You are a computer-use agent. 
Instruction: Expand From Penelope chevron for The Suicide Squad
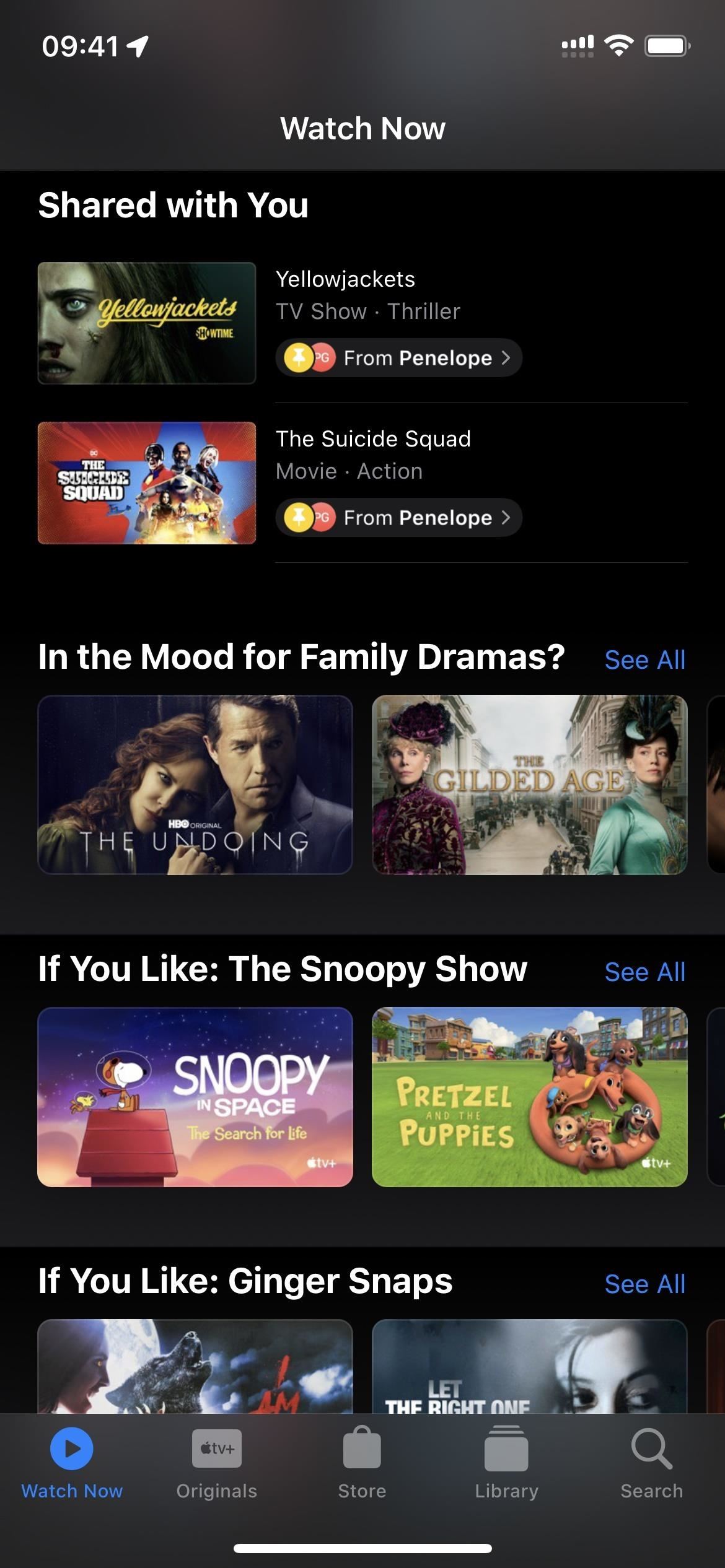506,518
